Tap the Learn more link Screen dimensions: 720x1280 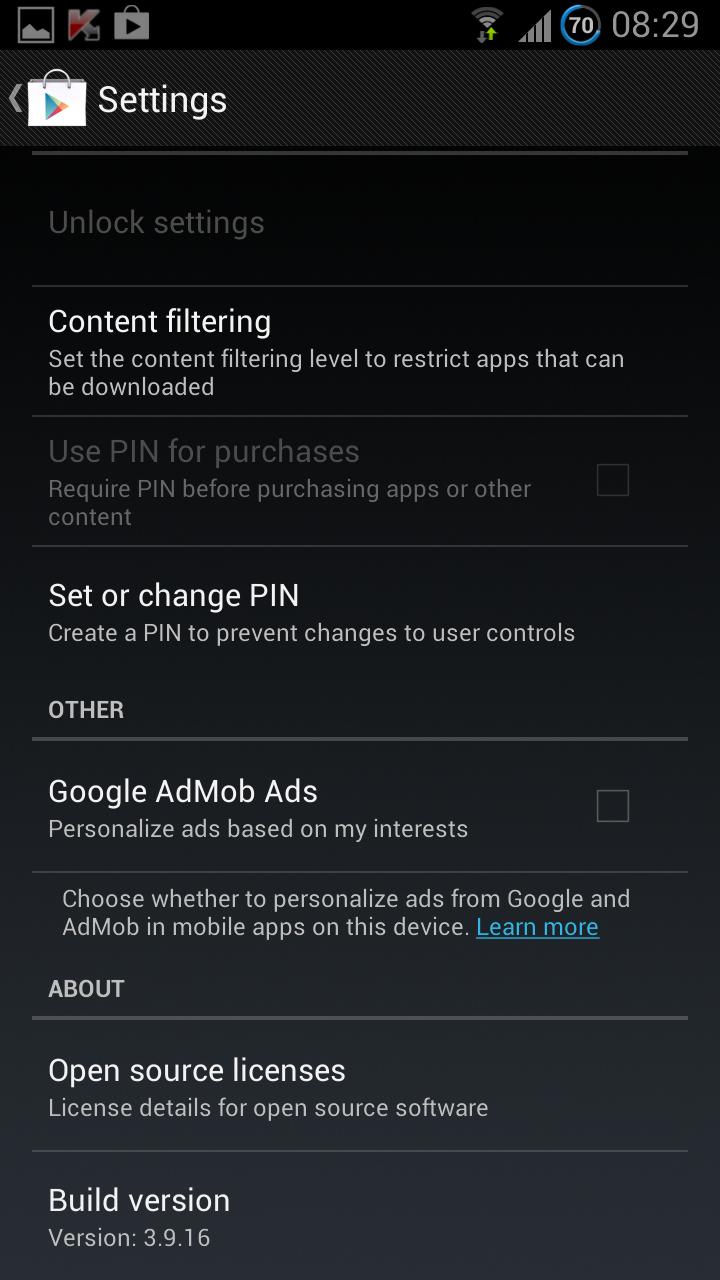coord(537,927)
